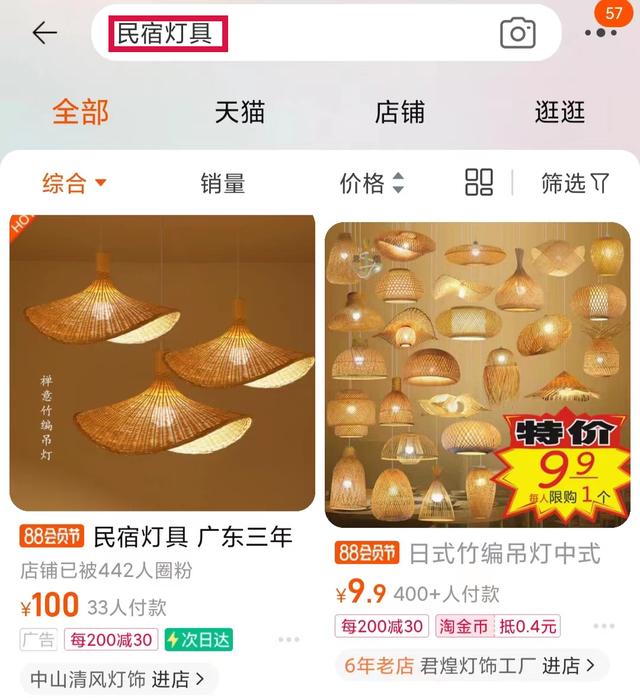Open the 筛选 filter panel

tap(575, 183)
